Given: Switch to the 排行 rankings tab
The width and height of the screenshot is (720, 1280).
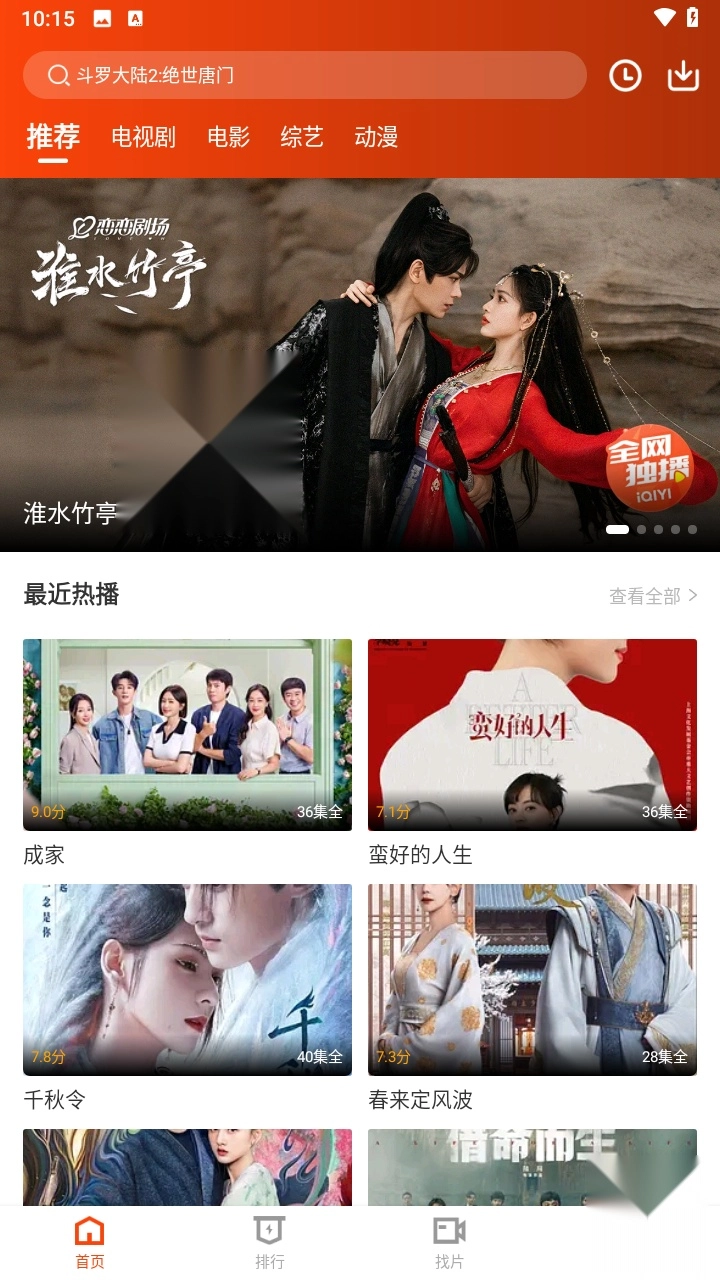Looking at the screenshot, I should coord(270,1243).
